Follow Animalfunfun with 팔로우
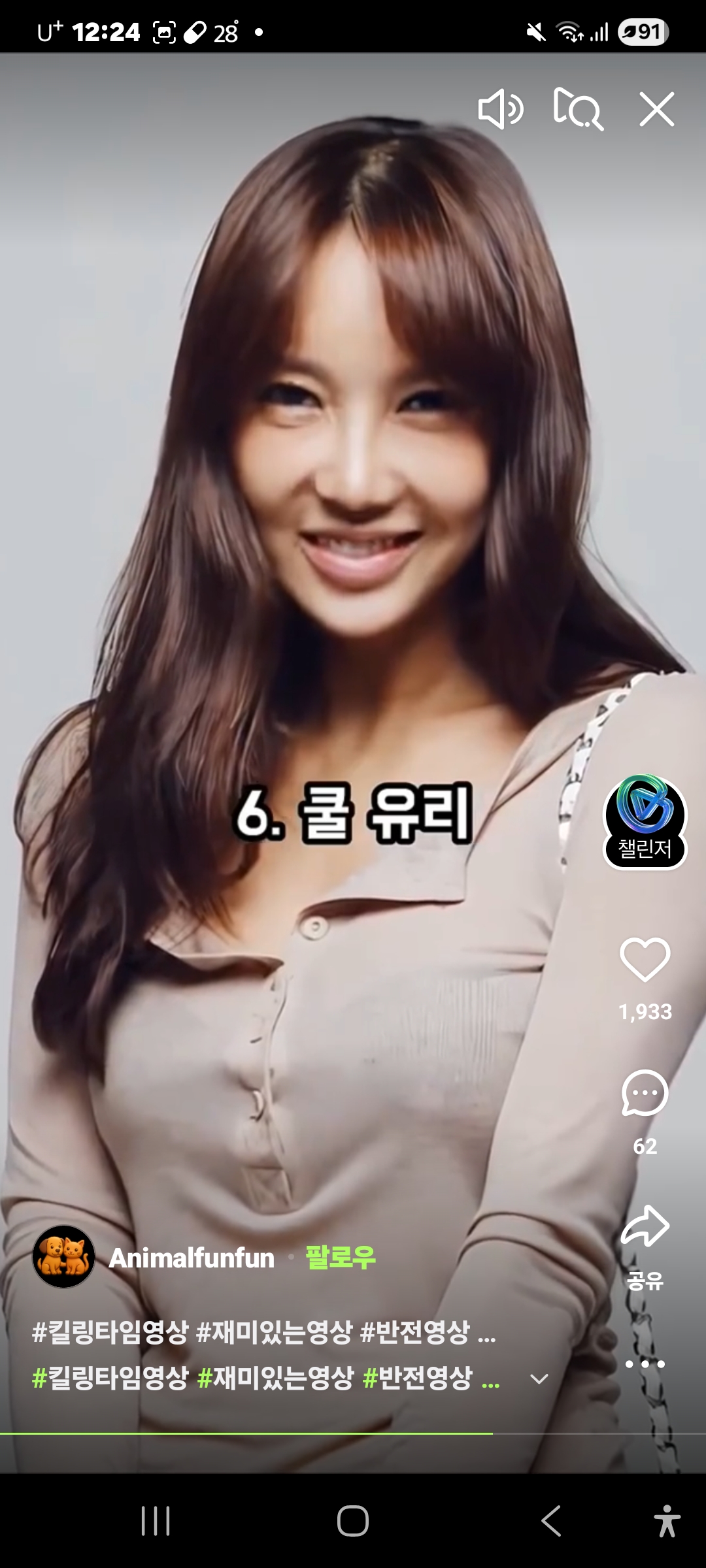The width and height of the screenshot is (706, 1568). point(341,1258)
